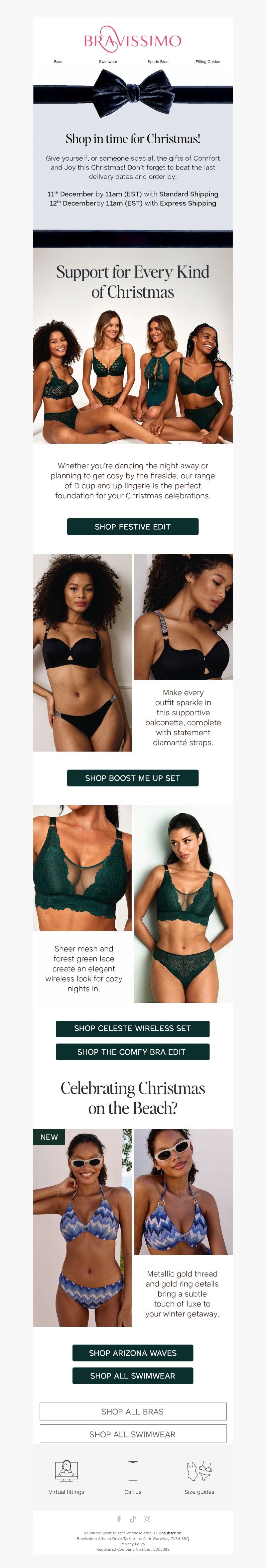The width and height of the screenshot is (266, 1568).
Task: Tap the dark green Shop All Swimwear button
Action: [x=132, y=1376]
